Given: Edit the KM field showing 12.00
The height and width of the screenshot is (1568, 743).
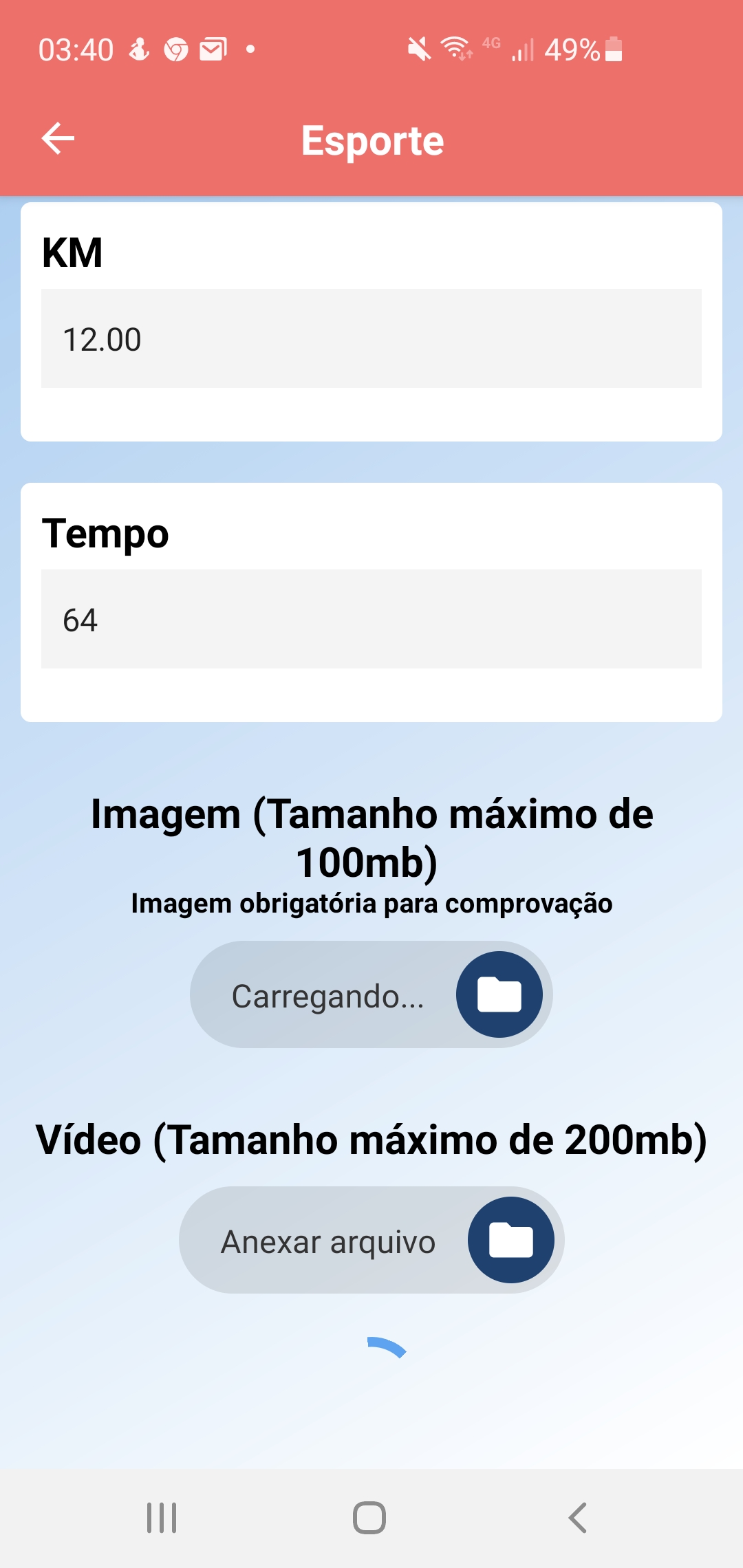Looking at the screenshot, I should click(x=371, y=338).
